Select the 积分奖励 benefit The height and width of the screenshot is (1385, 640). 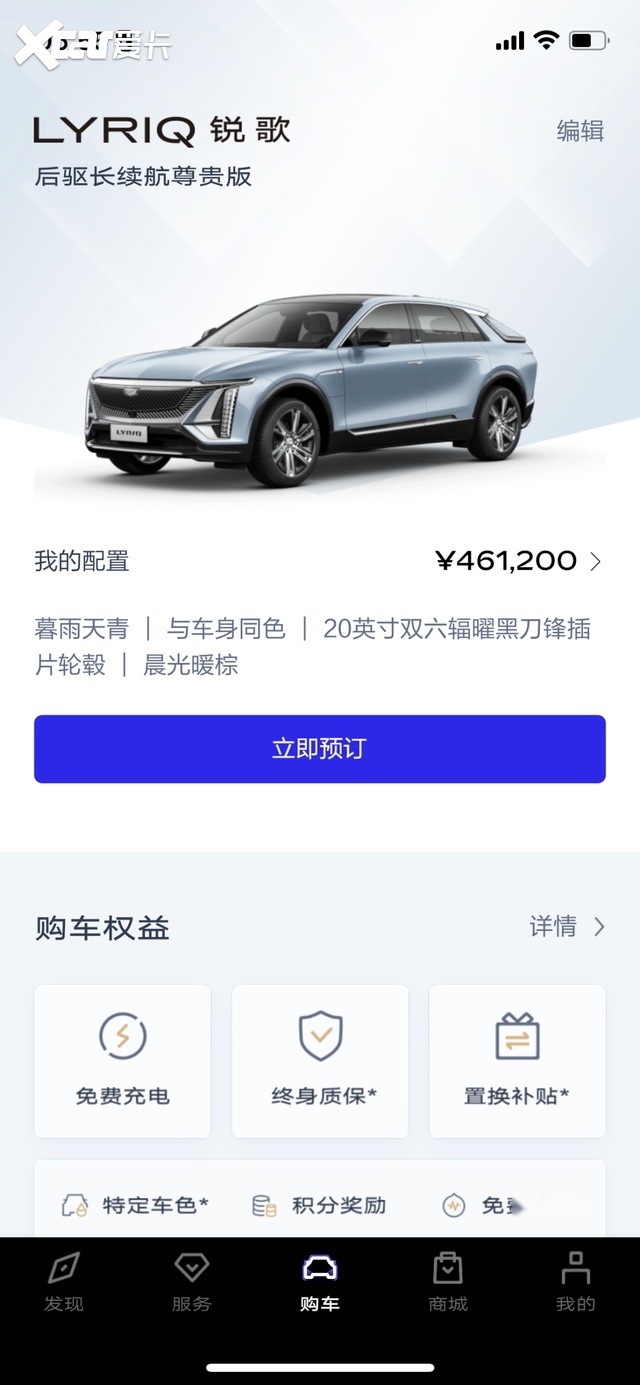click(x=320, y=1205)
